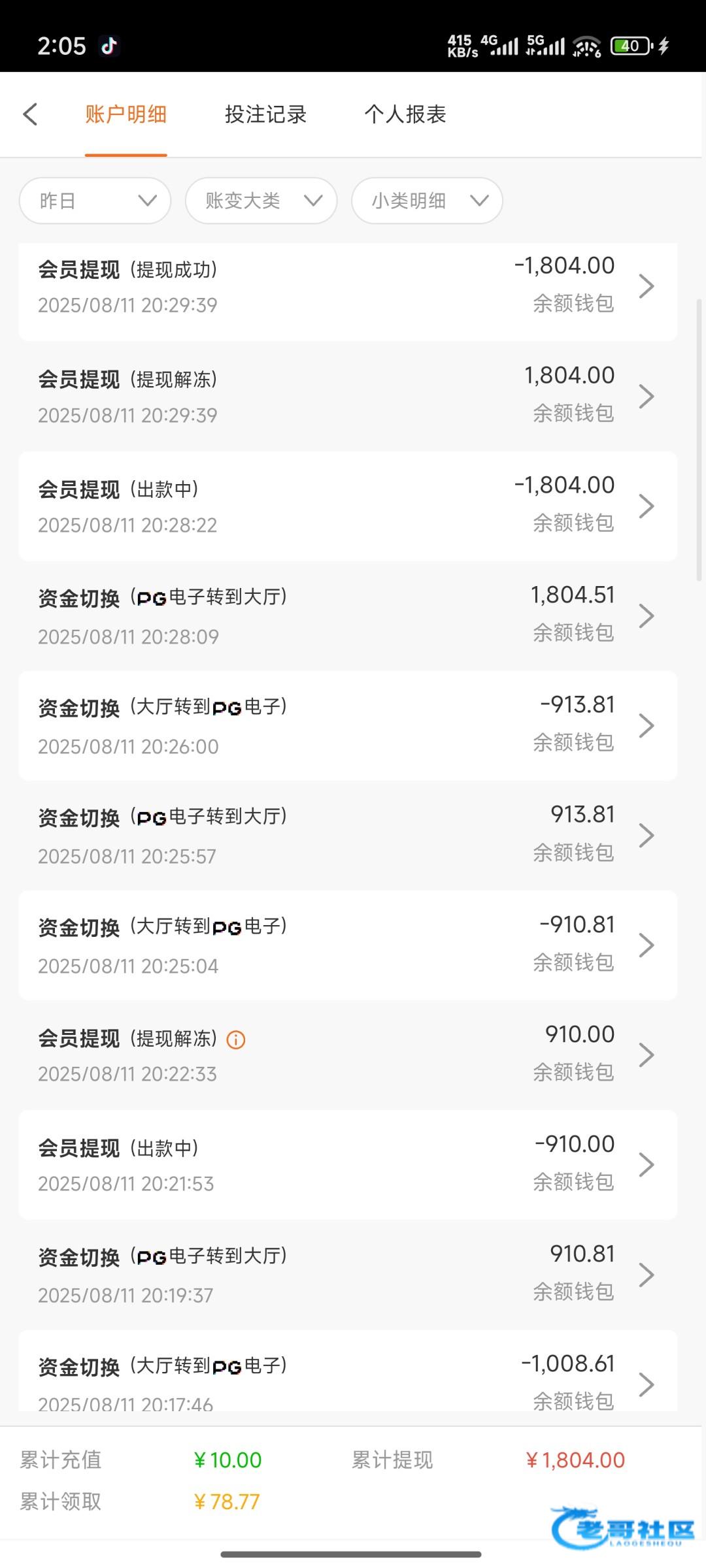
Task: Open the -910.81 transfer at 20:25:04
Action: pyautogui.click(x=348, y=945)
